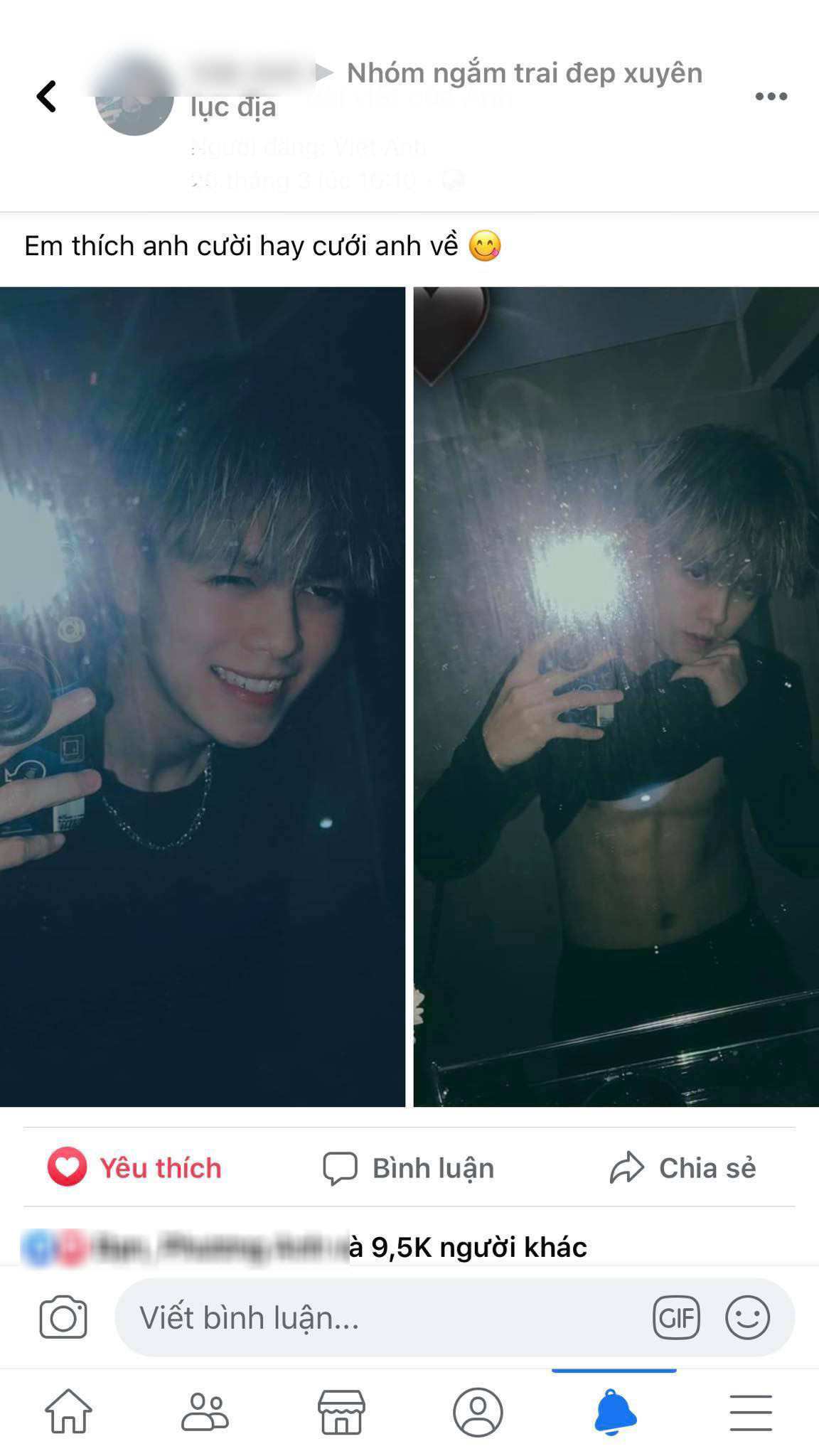Open the Notifications bell tab
Viewport: 819px width, 1456px height.
coord(614,1411)
